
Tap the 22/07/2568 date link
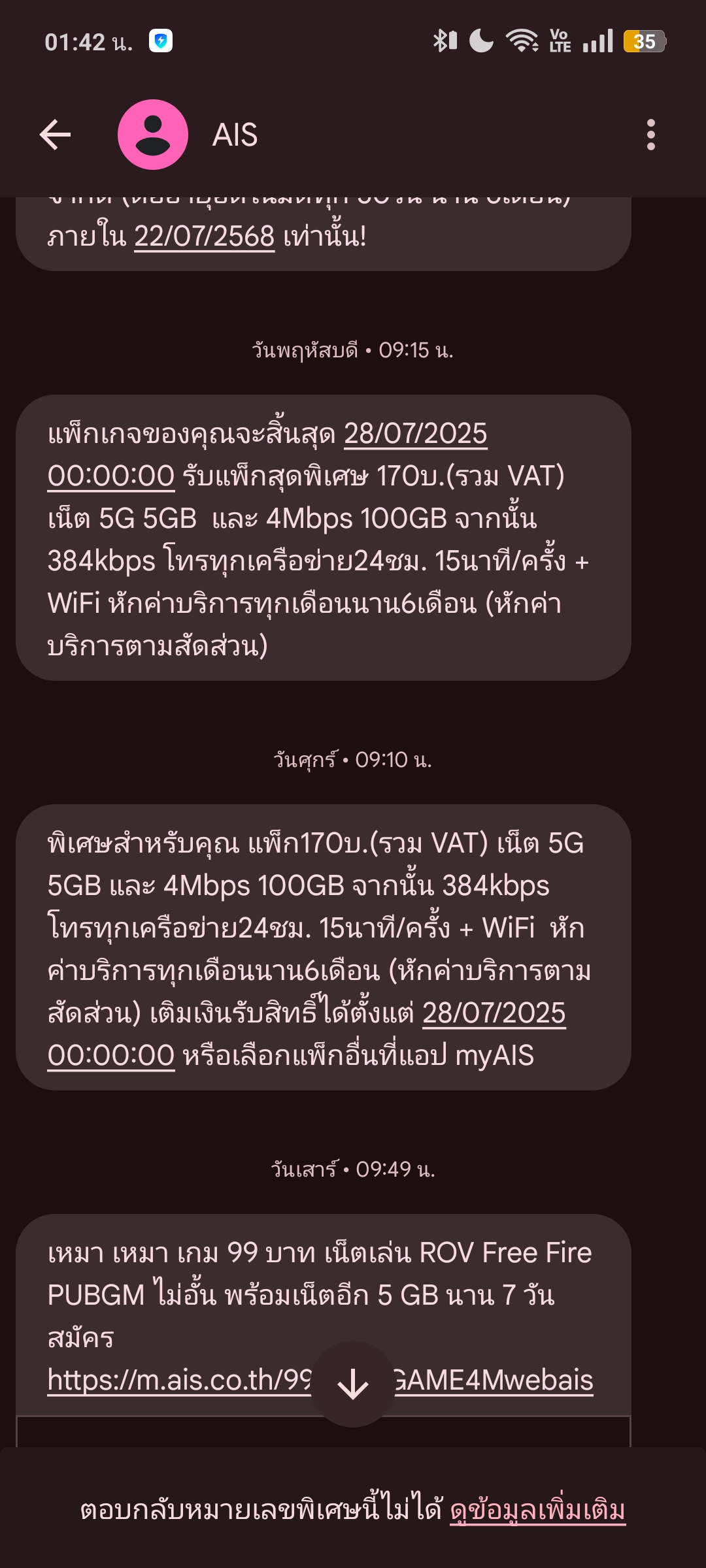tap(205, 236)
